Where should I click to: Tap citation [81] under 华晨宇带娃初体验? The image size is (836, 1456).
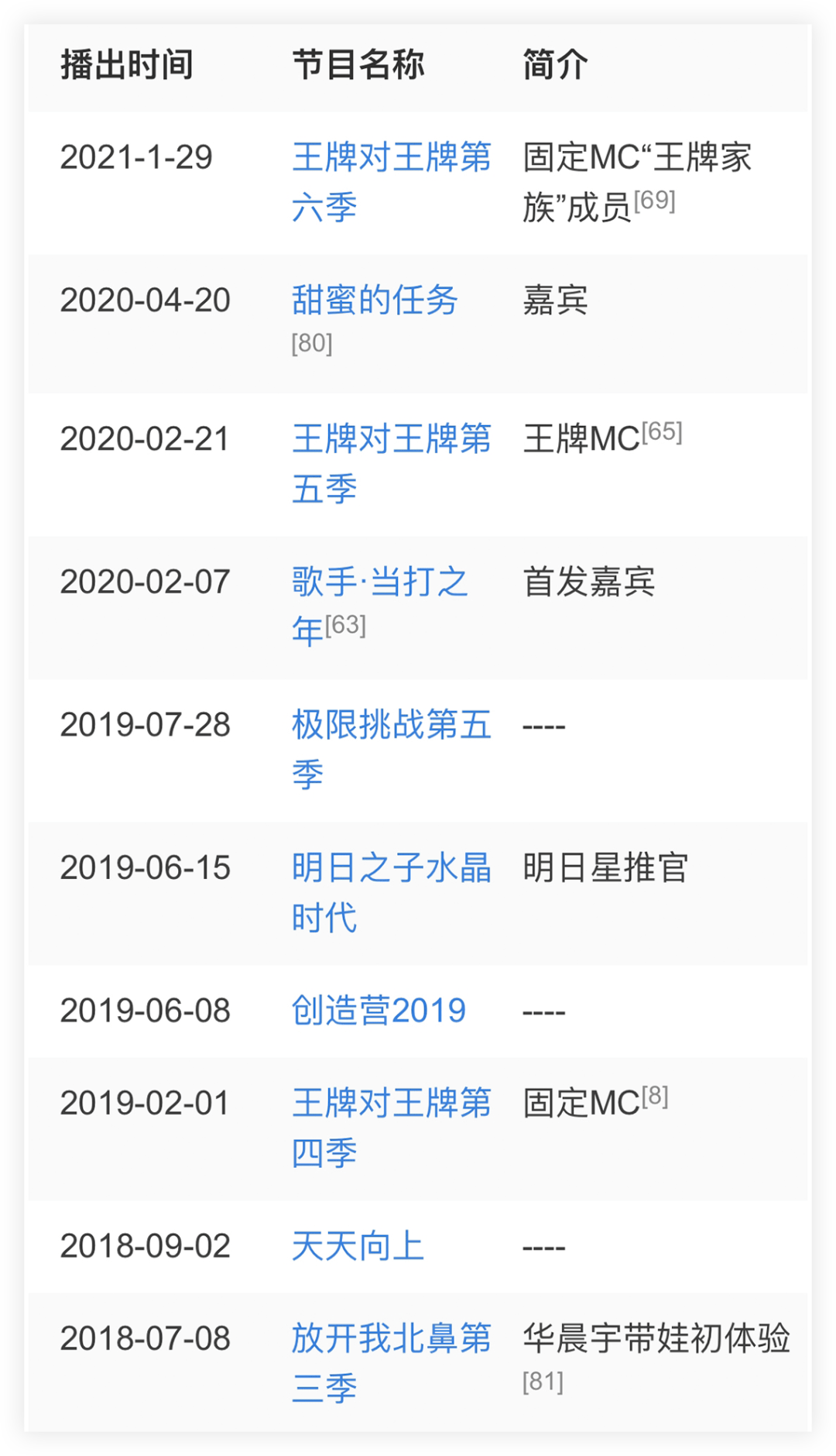click(x=543, y=1382)
